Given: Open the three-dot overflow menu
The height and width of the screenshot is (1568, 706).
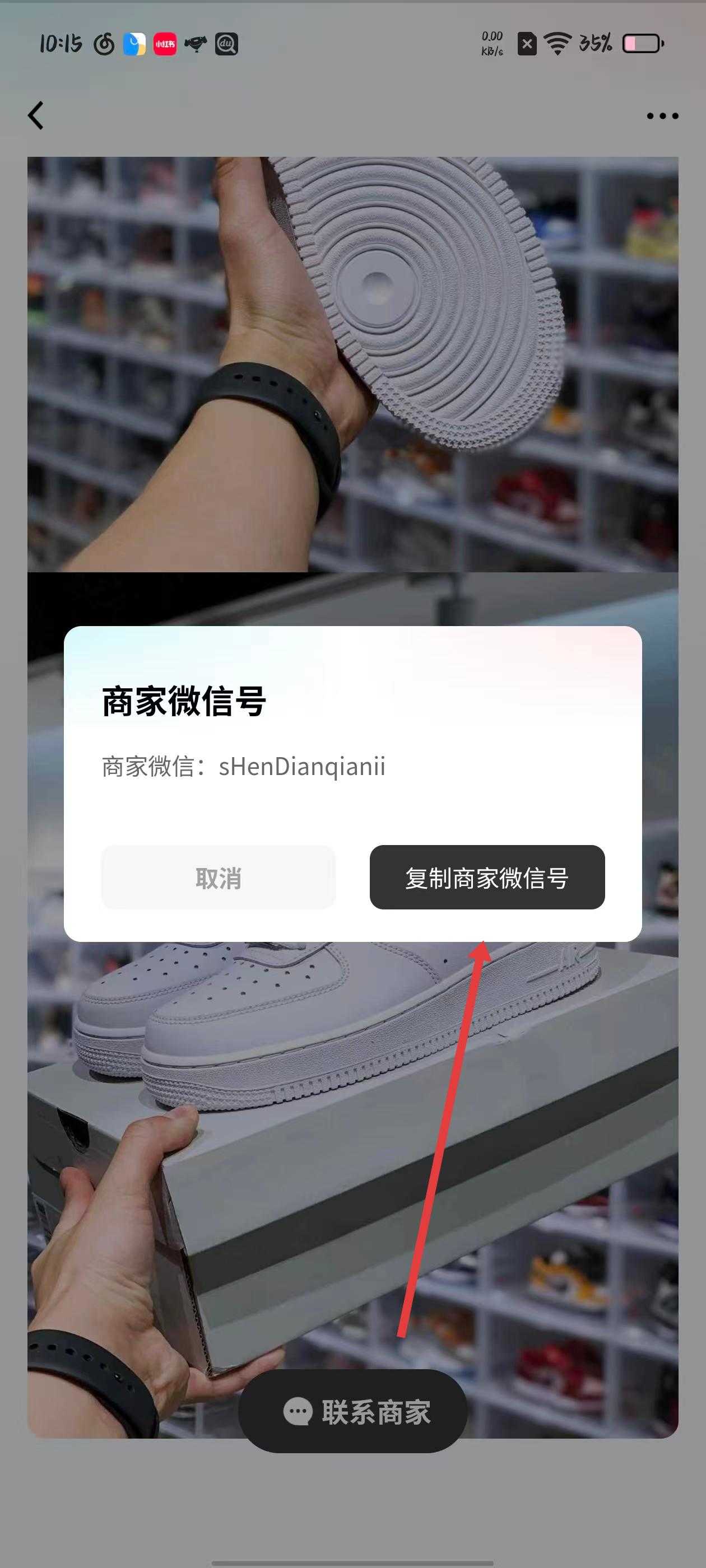Looking at the screenshot, I should click(662, 116).
